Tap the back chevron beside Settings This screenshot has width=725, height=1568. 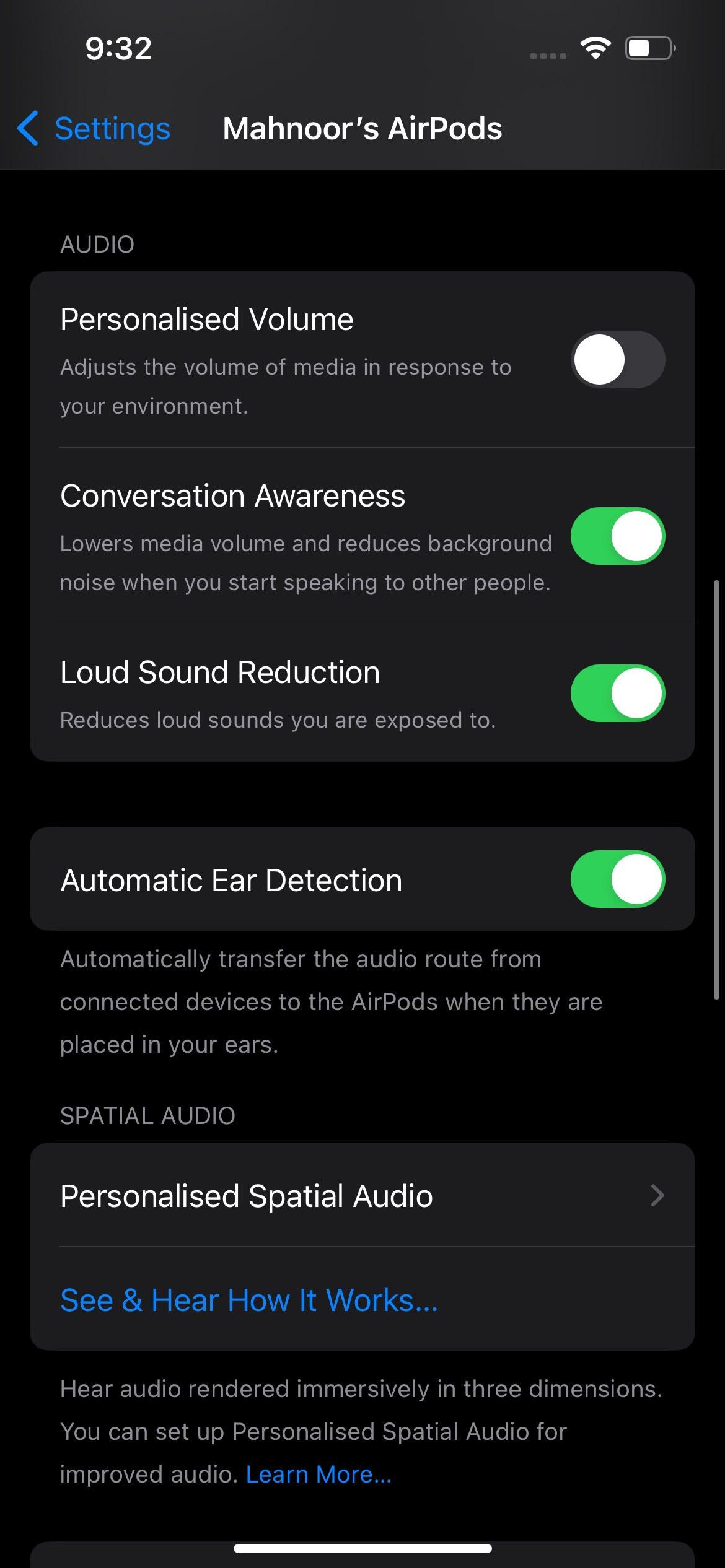pos(27,129)
